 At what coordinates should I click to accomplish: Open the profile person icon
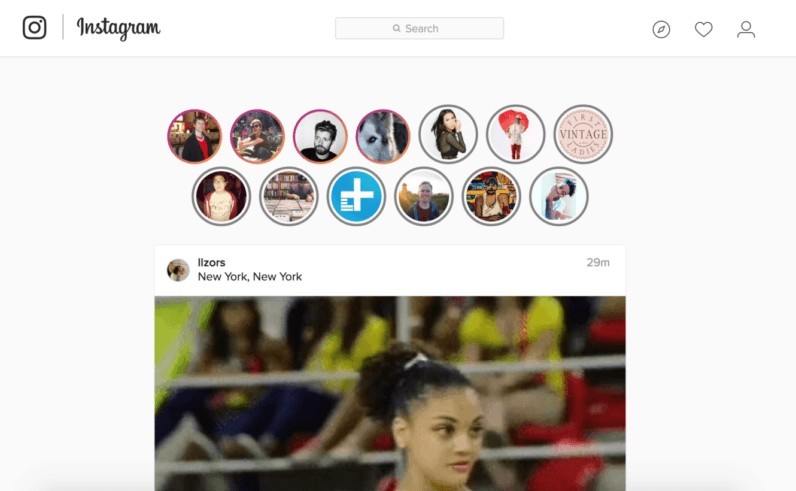pos(746,29)
